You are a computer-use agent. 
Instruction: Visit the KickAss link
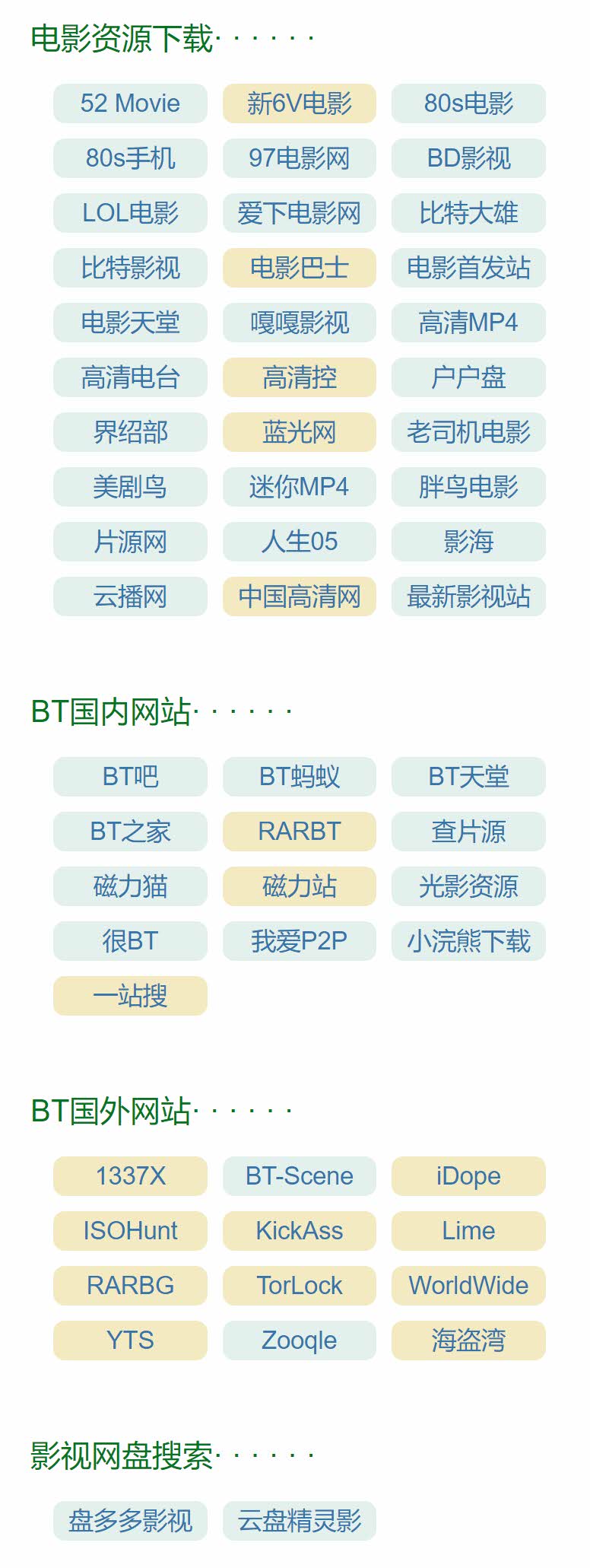(x=299, y=1231)
